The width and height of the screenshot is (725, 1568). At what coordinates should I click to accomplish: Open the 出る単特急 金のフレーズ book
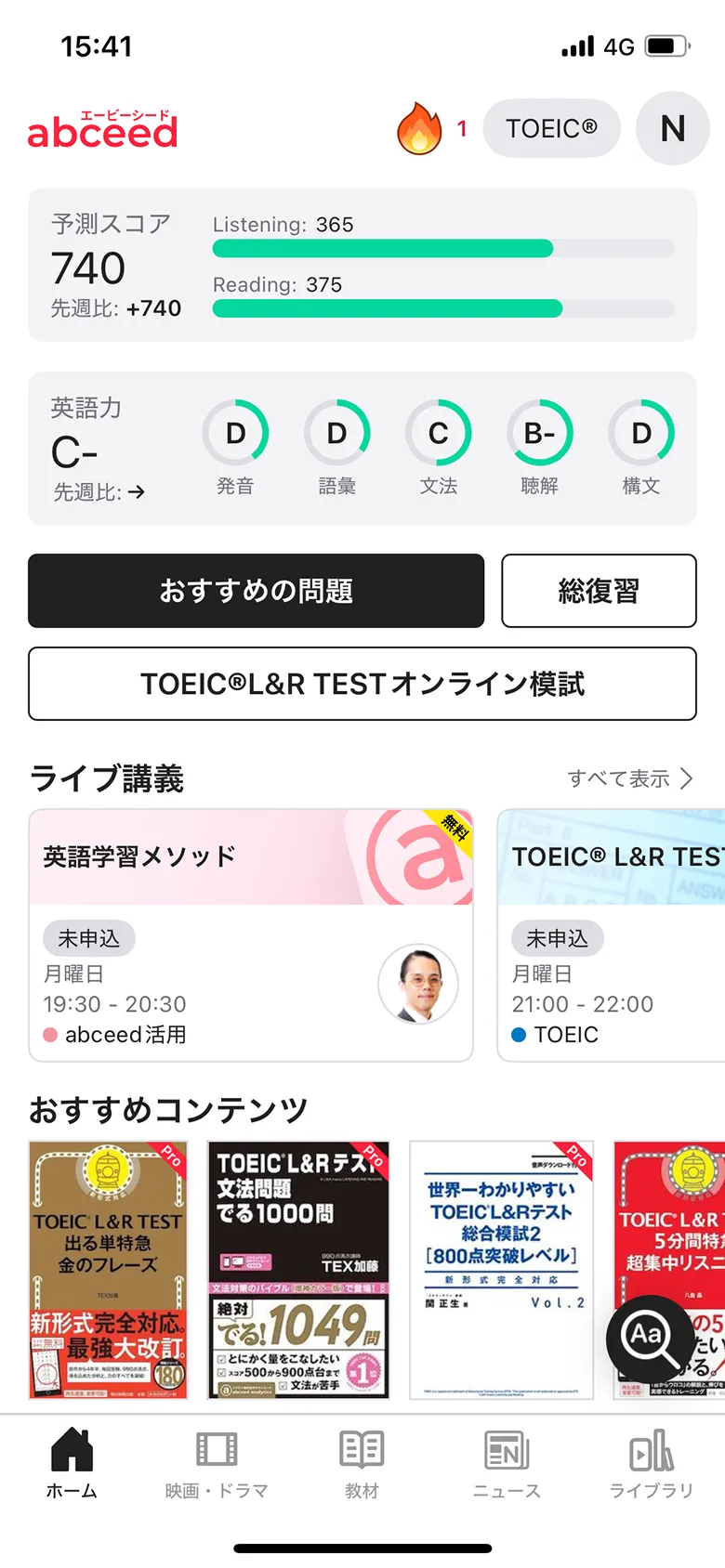108,1269
